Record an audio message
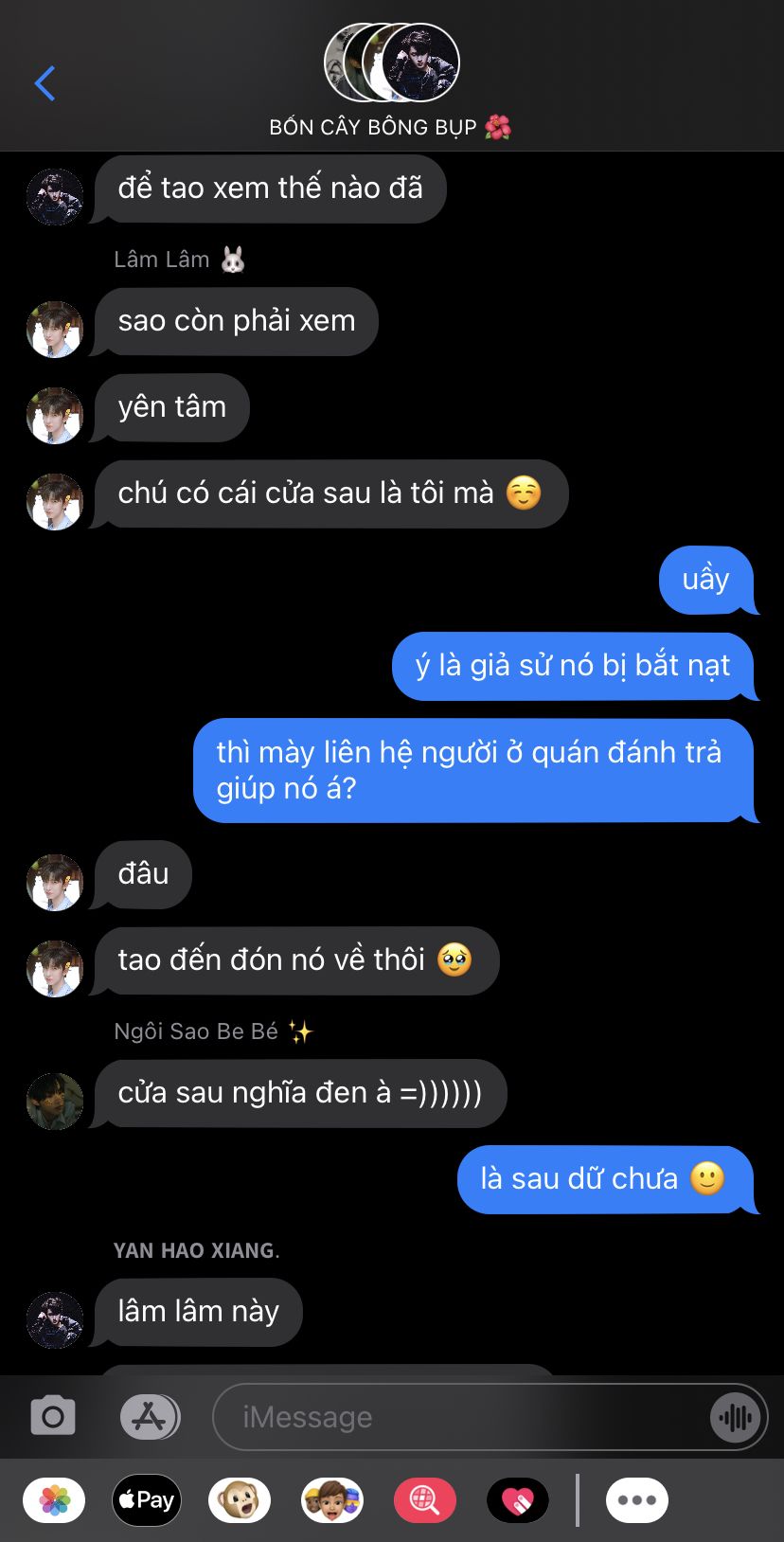The image size is (784, 1542). pyautogui.click(x=735, y=1417)
